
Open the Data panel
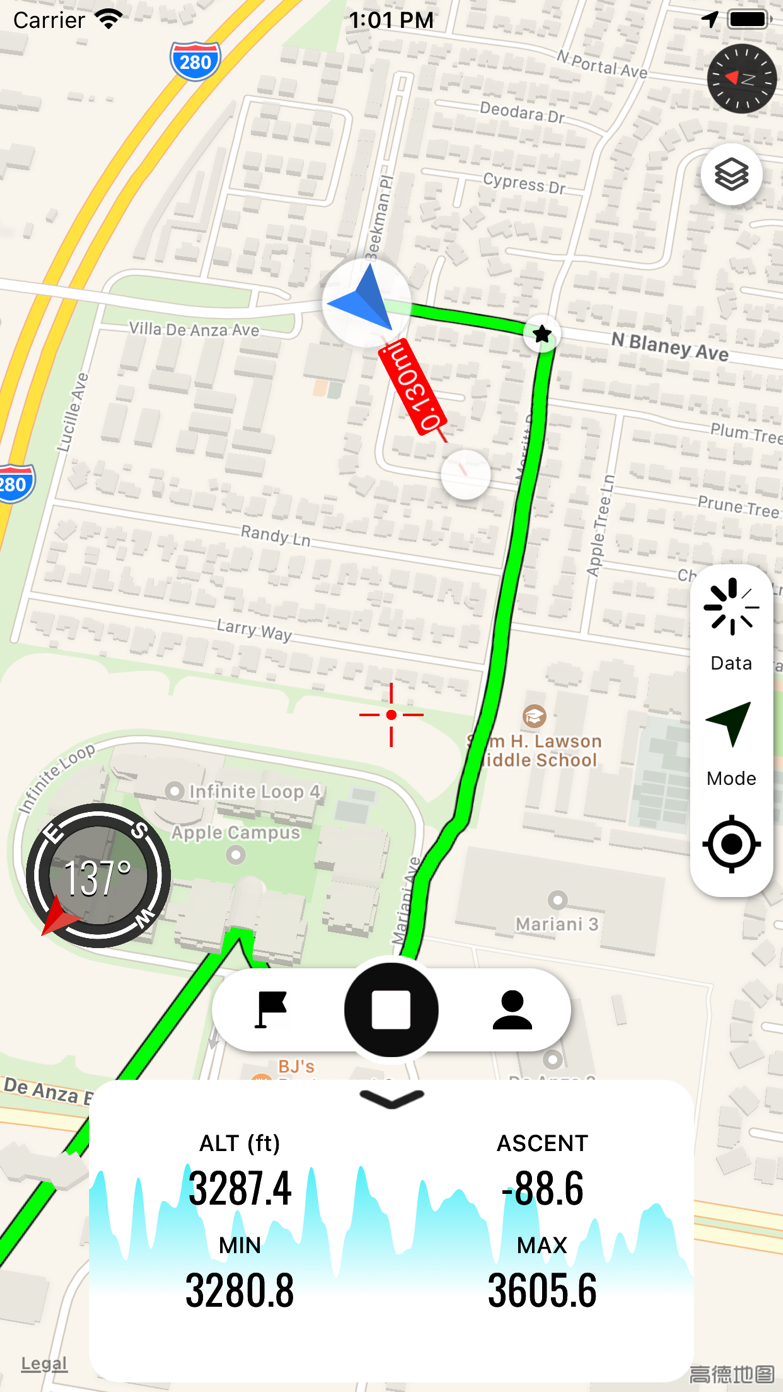pyautogui.click(x=731, y=623)
